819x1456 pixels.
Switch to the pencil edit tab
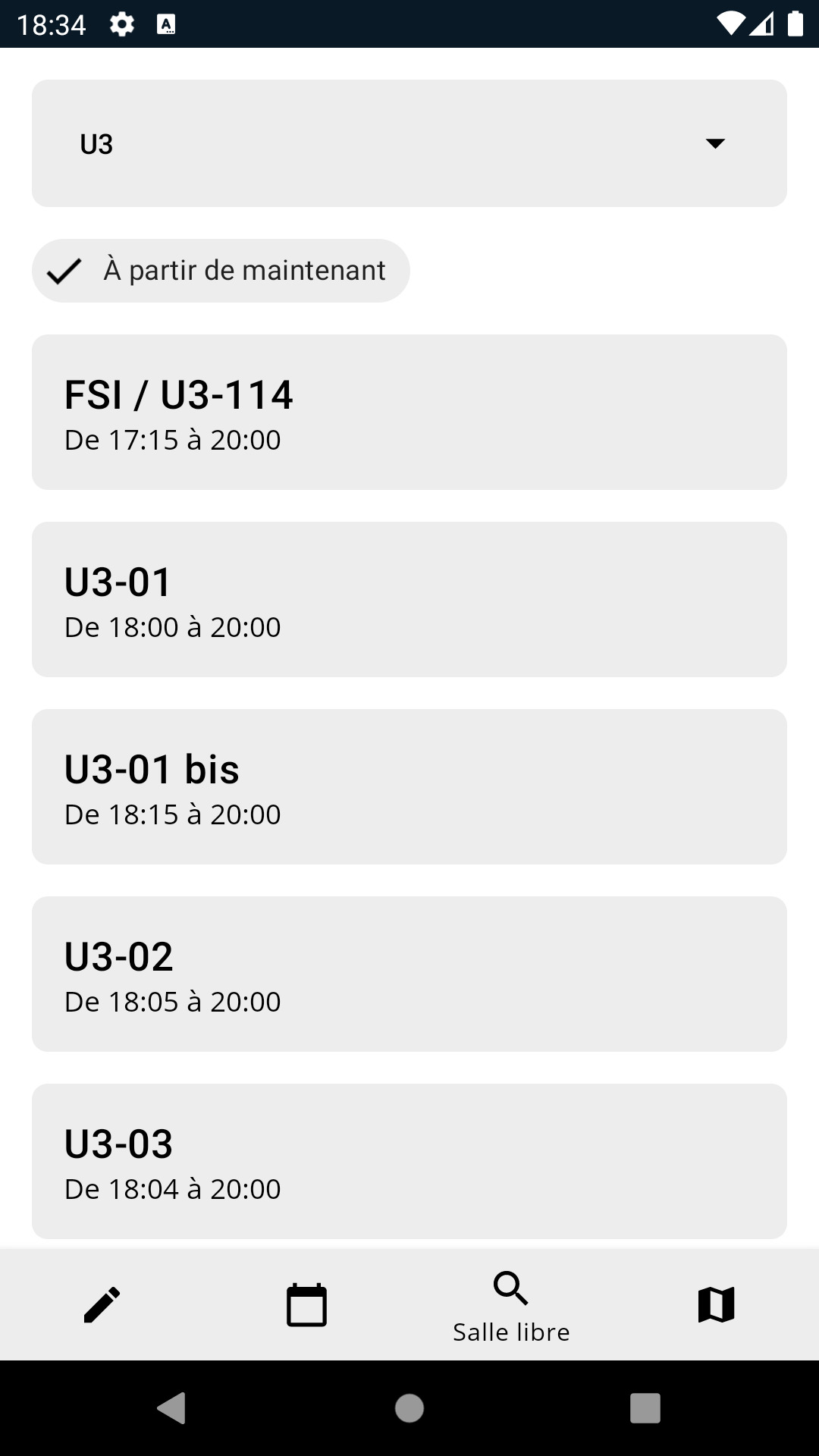coord(102,1305)
